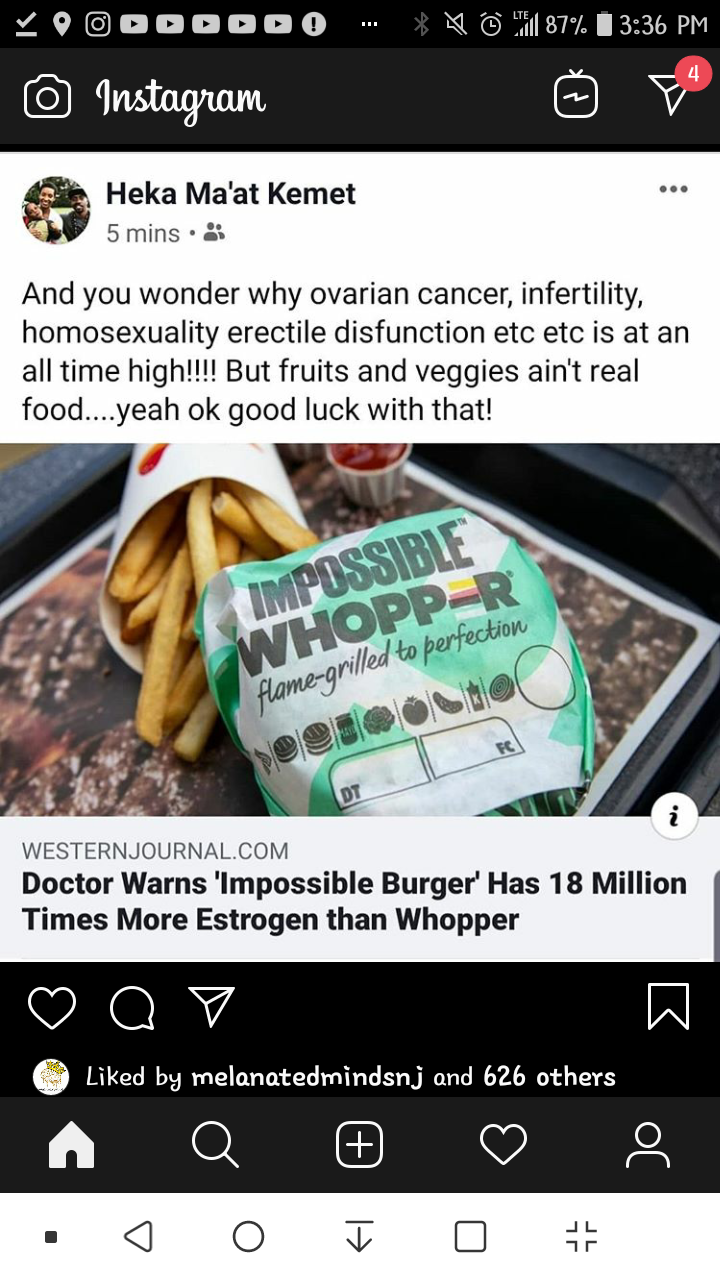Go to the Home feed tab
Viewport: 720px width, 1280px height.
pyautogui.click(x=72, y=1145)
